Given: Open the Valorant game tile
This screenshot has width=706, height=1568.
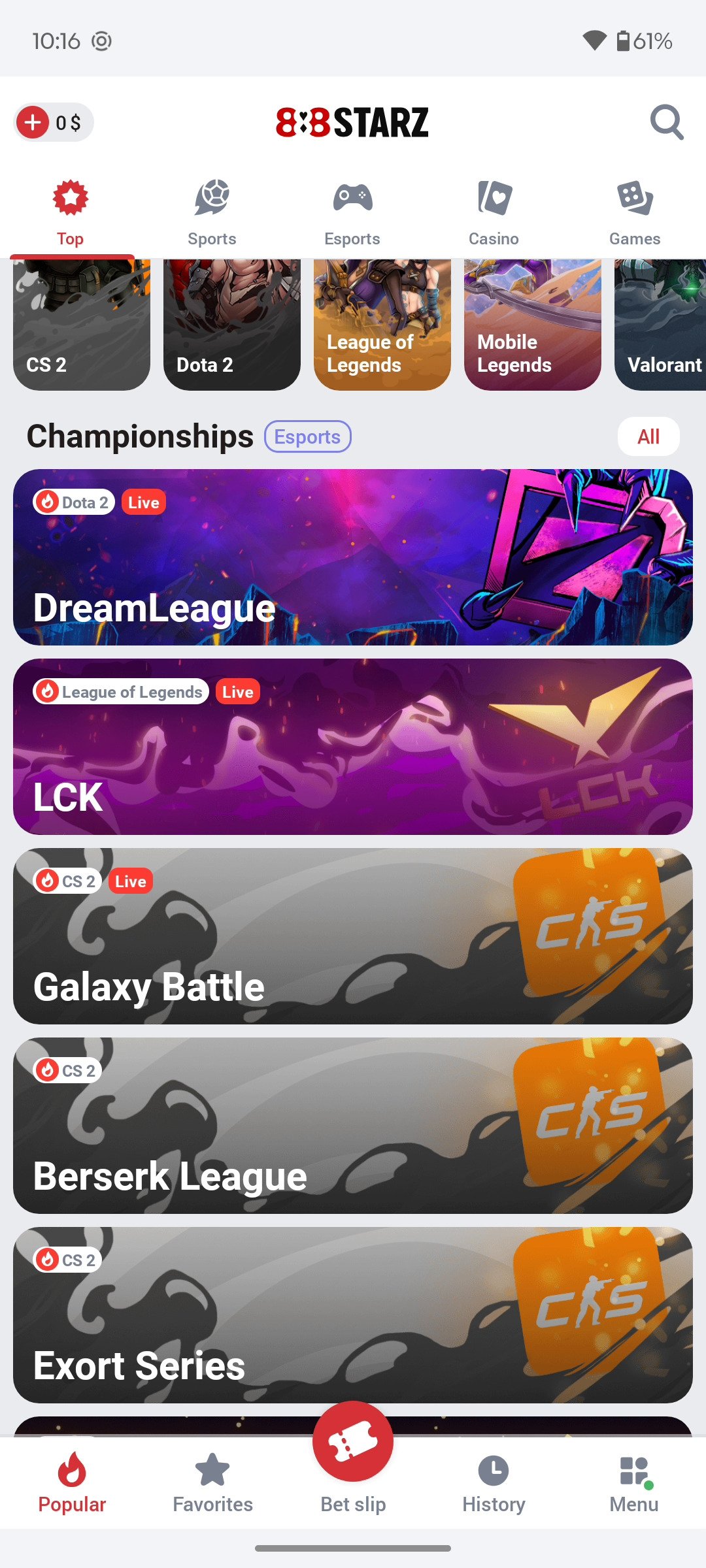Looking at the screenshot, I should pos(660,325).
